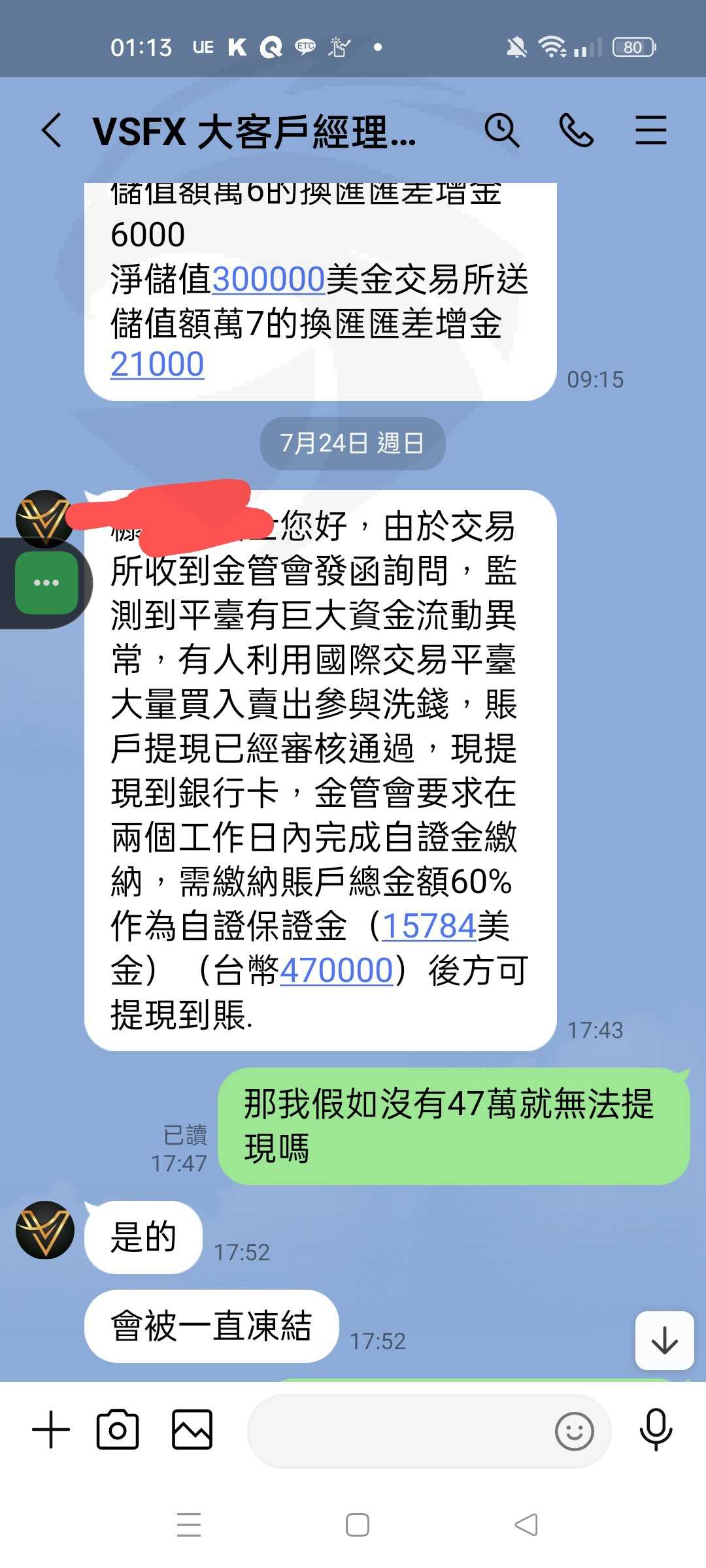
Task: Jump to latest message with down arrow
Action: click(x=664, y=1340)
